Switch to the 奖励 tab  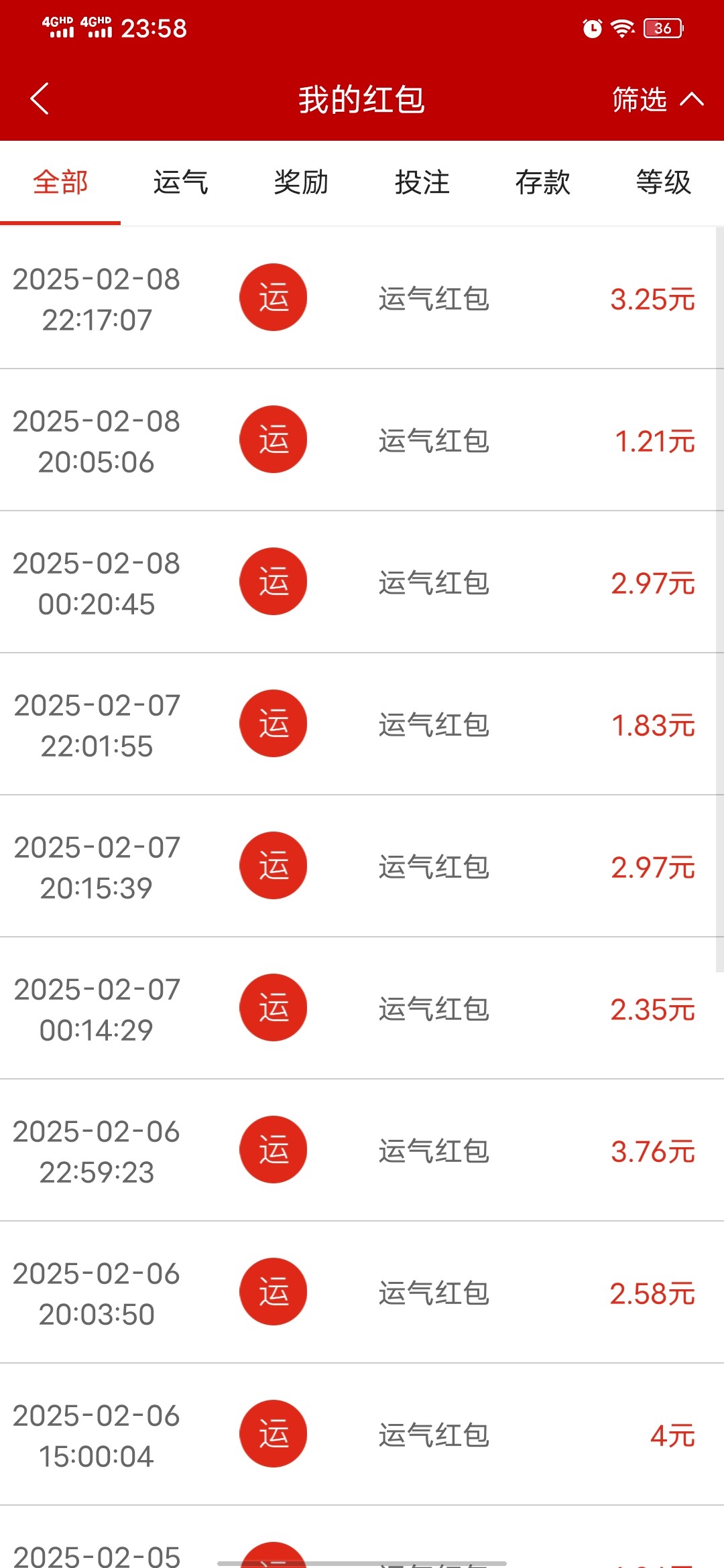pos(302,182)
